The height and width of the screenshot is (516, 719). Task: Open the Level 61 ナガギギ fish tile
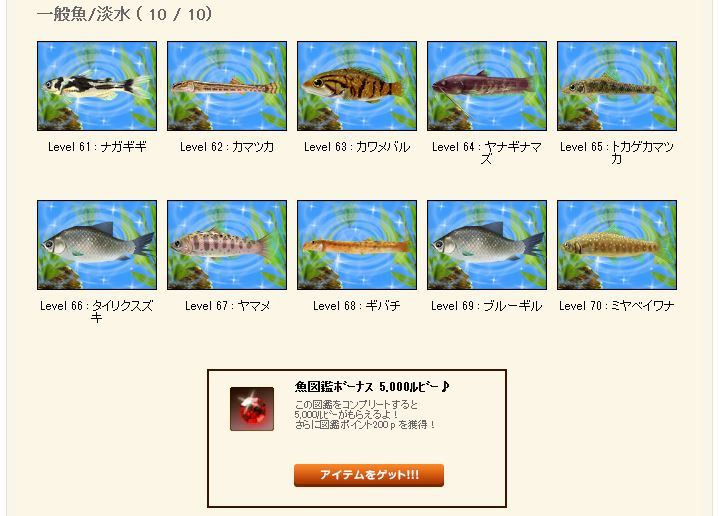click(x=97, y=86)
